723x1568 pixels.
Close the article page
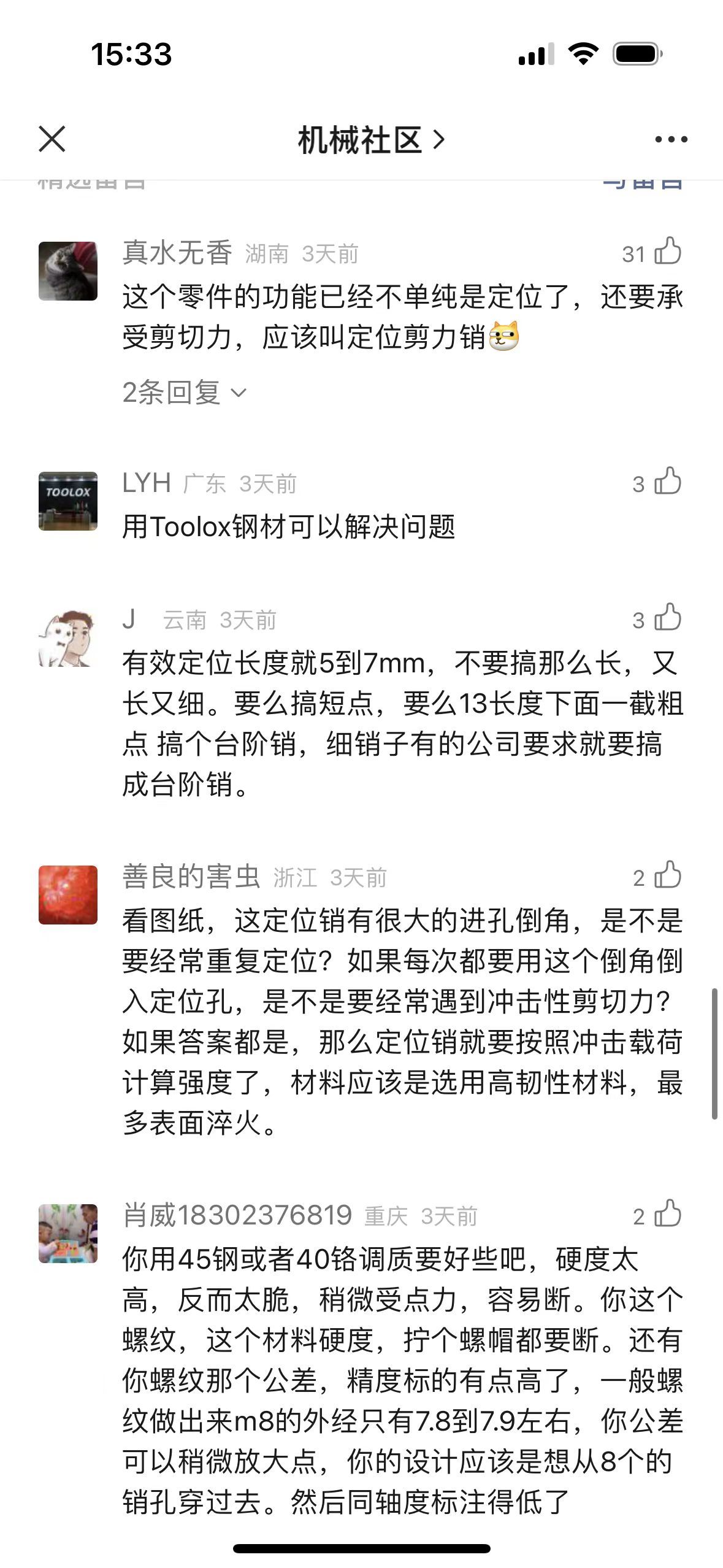pyautogui.click(x=52, y=139)
